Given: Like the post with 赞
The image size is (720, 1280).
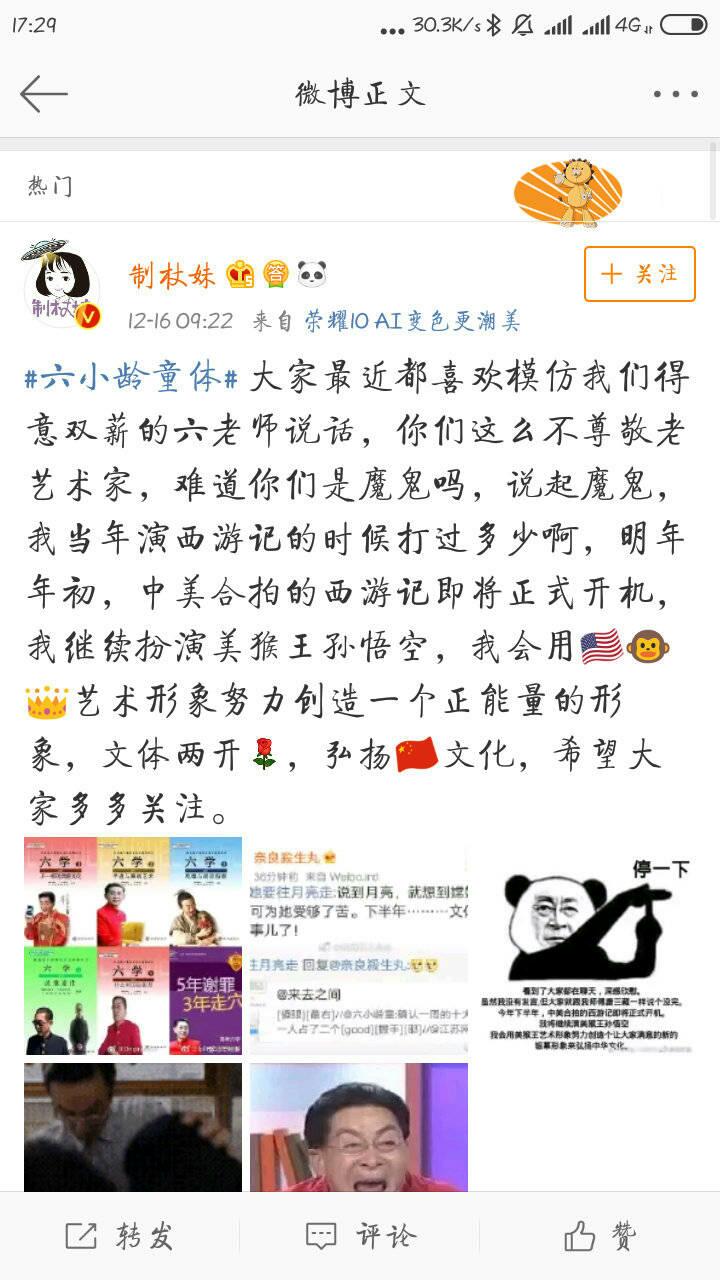Looking at the screenshot, I should point(600,1236).
